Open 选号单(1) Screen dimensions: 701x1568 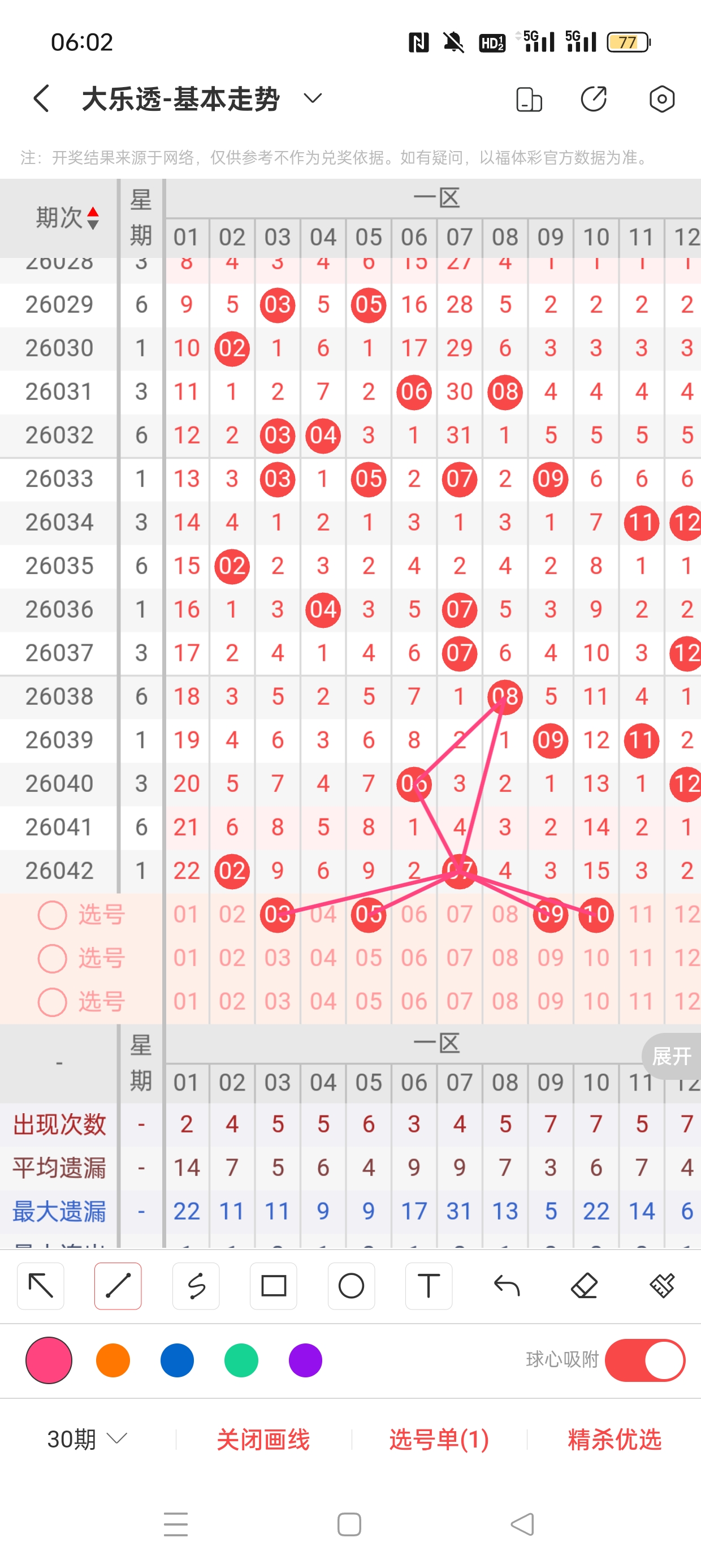tap(439, 1439)
